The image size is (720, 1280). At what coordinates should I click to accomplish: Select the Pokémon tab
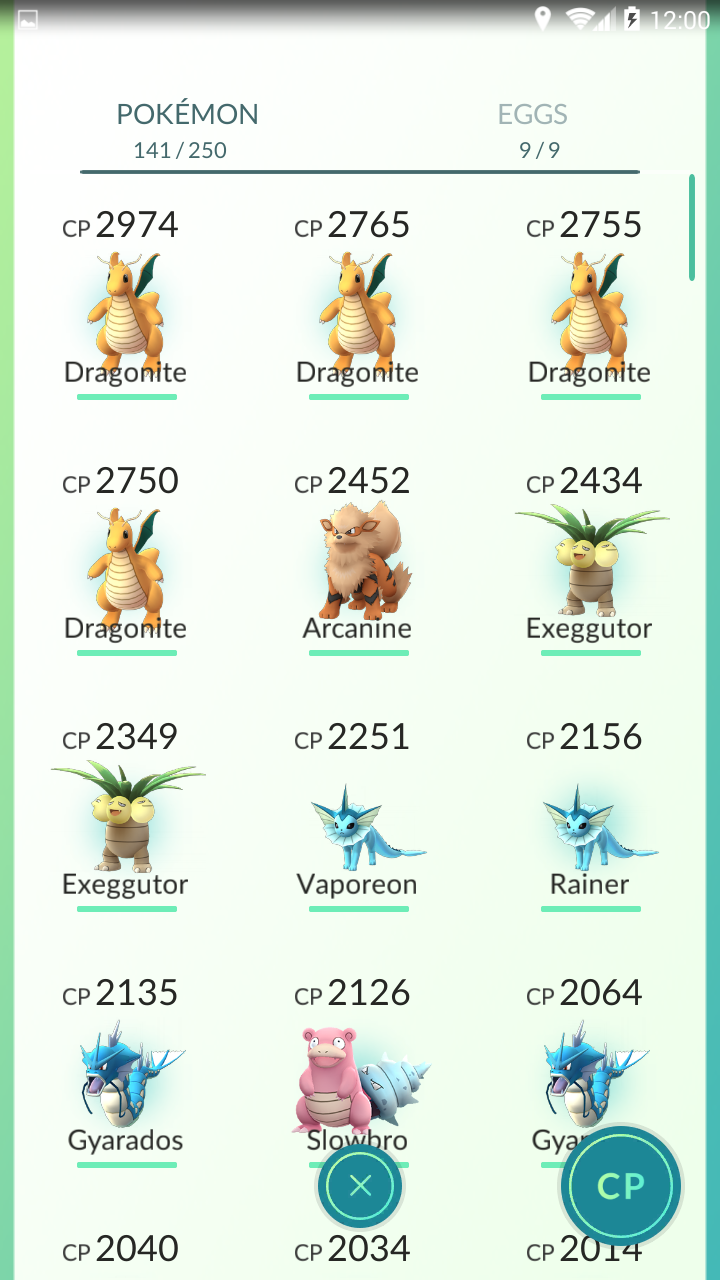coord(187,130)
